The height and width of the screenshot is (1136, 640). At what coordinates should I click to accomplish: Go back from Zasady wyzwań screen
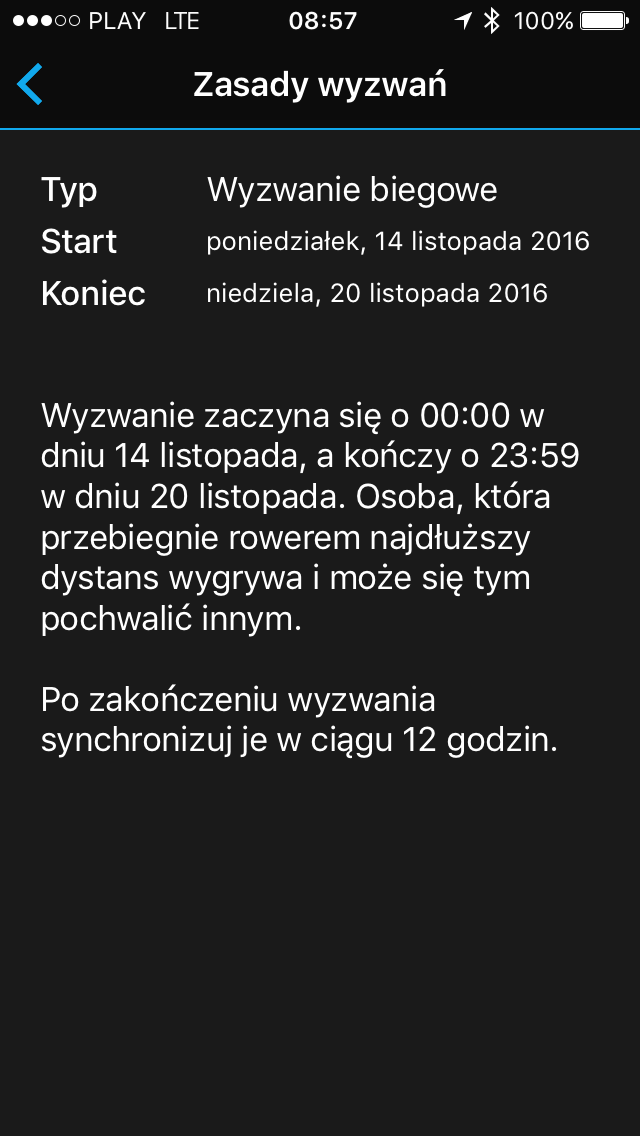[31, 85]
